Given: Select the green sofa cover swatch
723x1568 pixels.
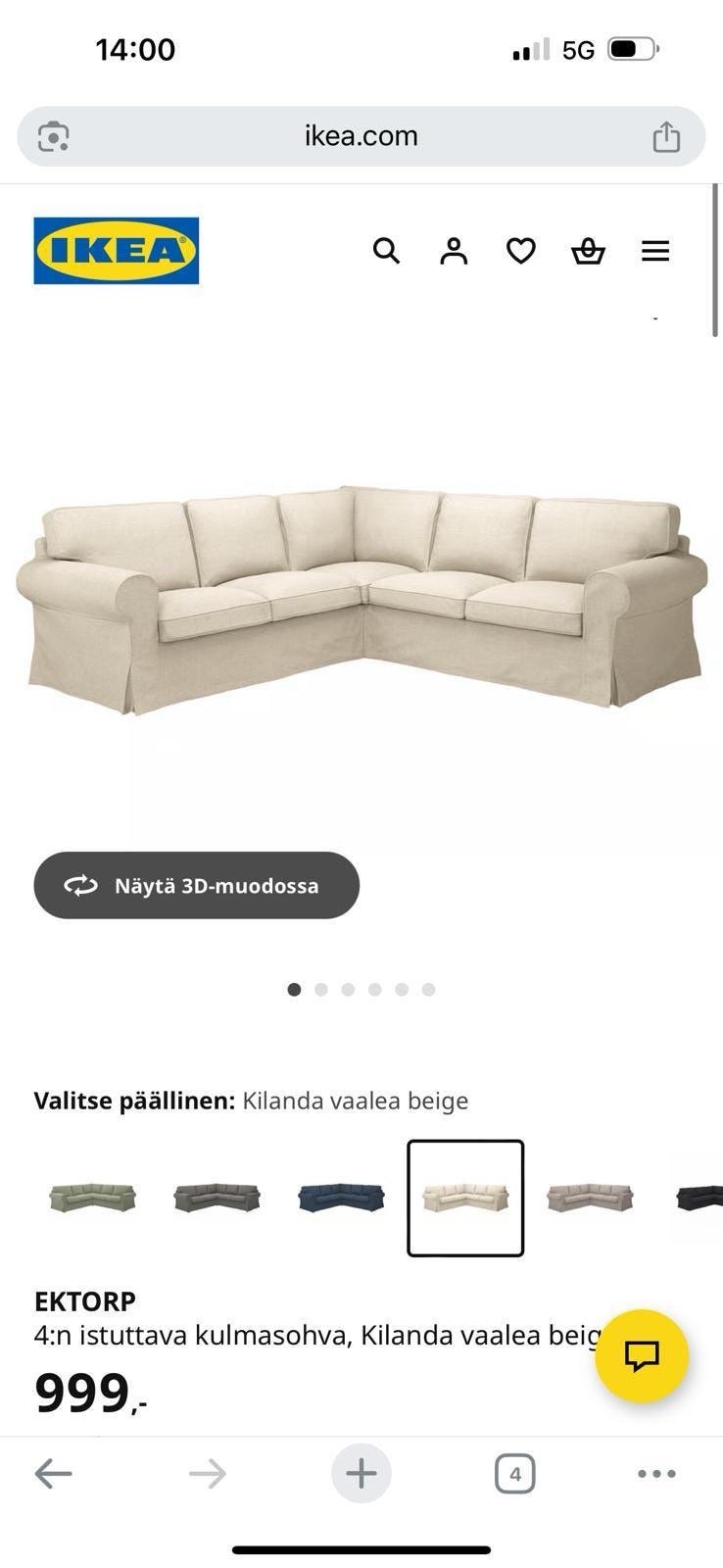Looking at the screenshot, I should (x=91, y=1197).
